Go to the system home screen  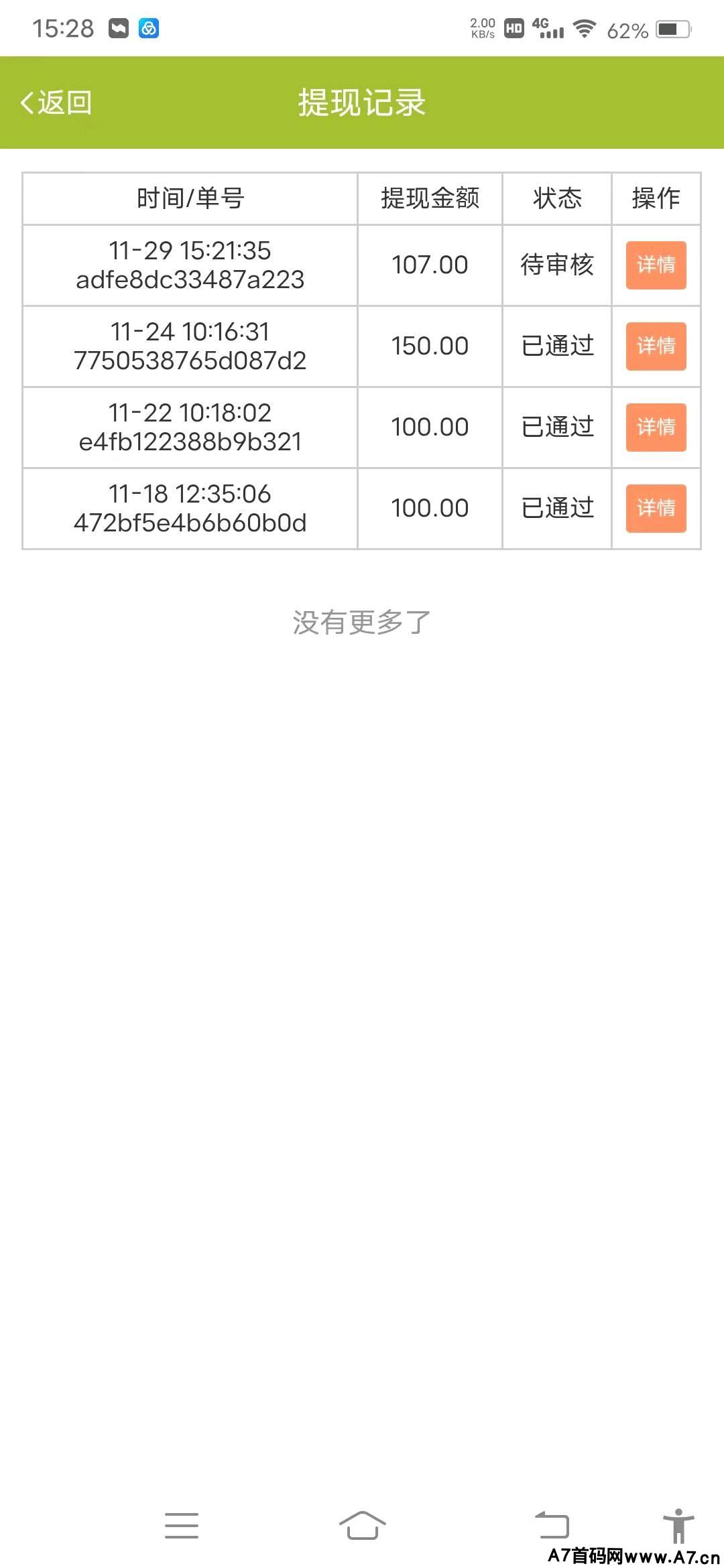tap(362, 1525)
